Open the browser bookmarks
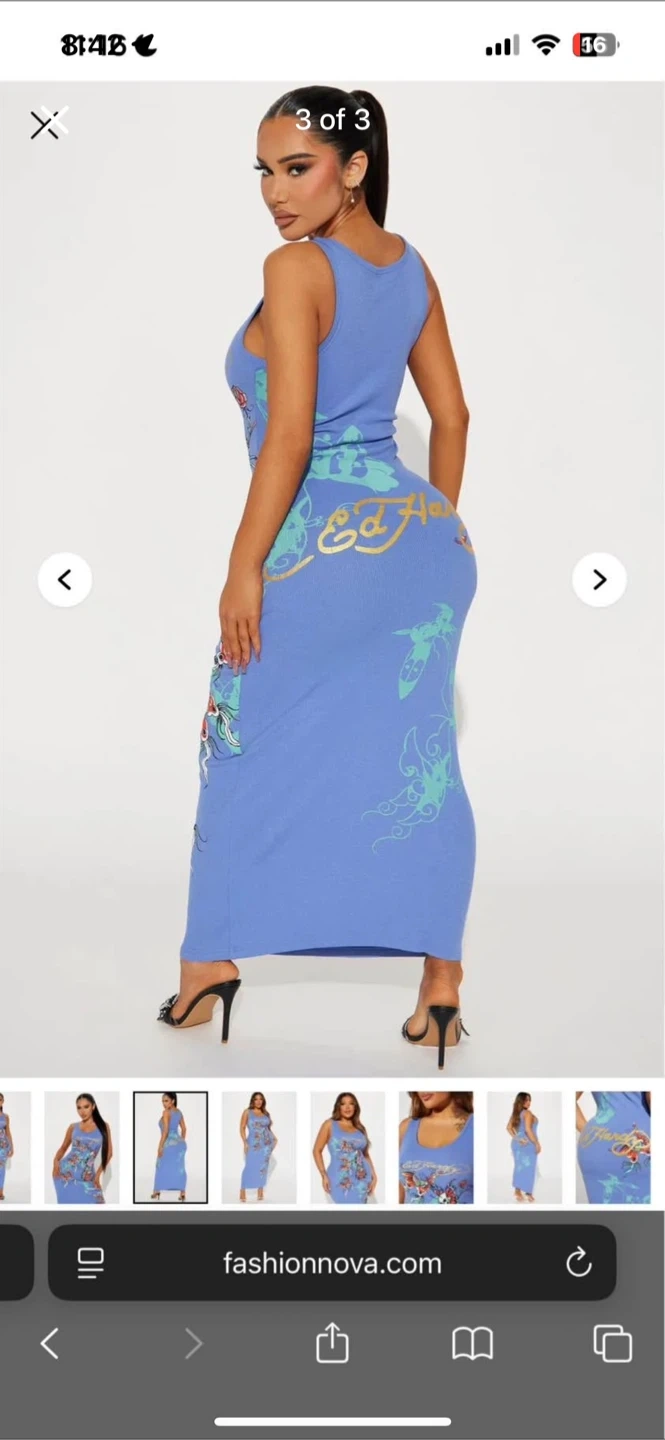Screen dimensions: 665x1440 click(x=472, y=1344)
